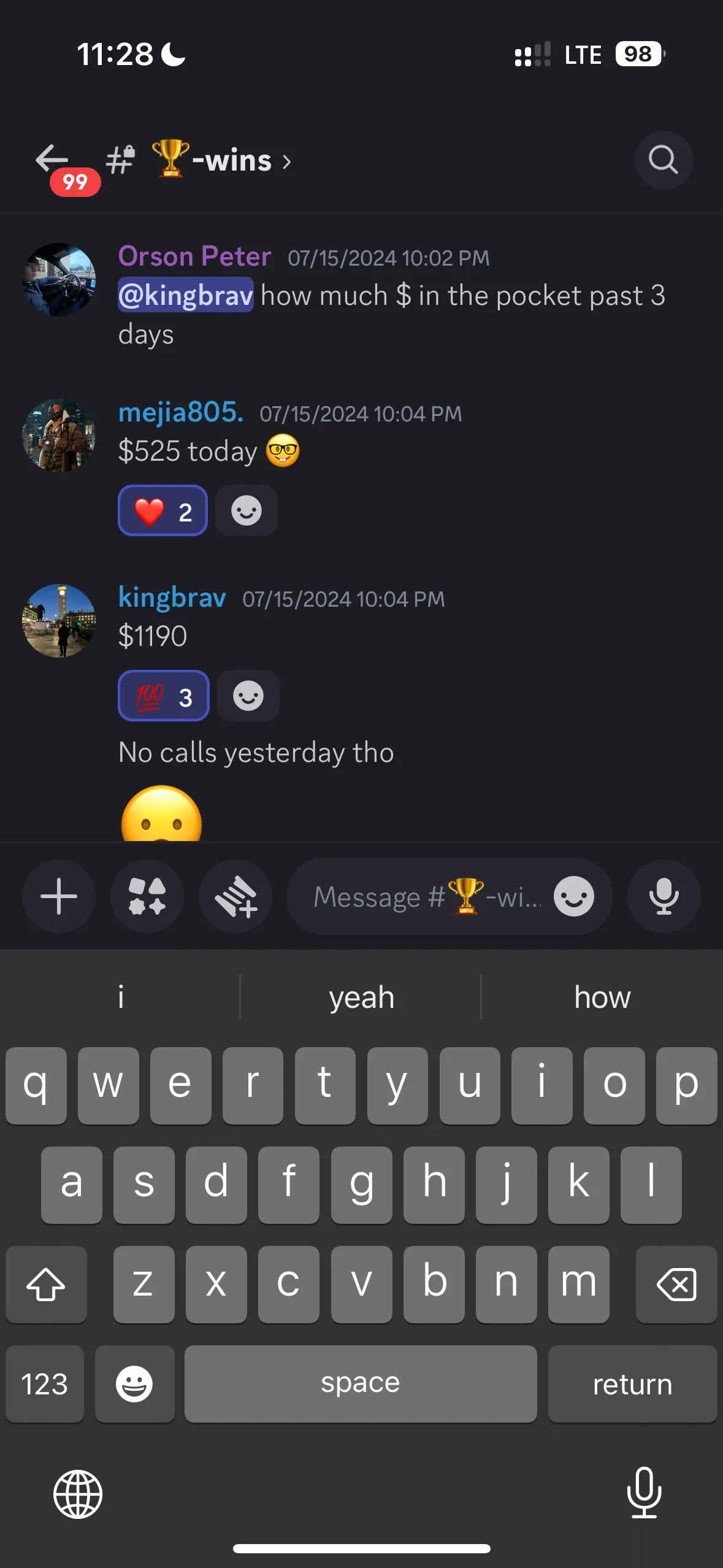Add a reaction to kingbrav's $1190 message

(248, 696)
